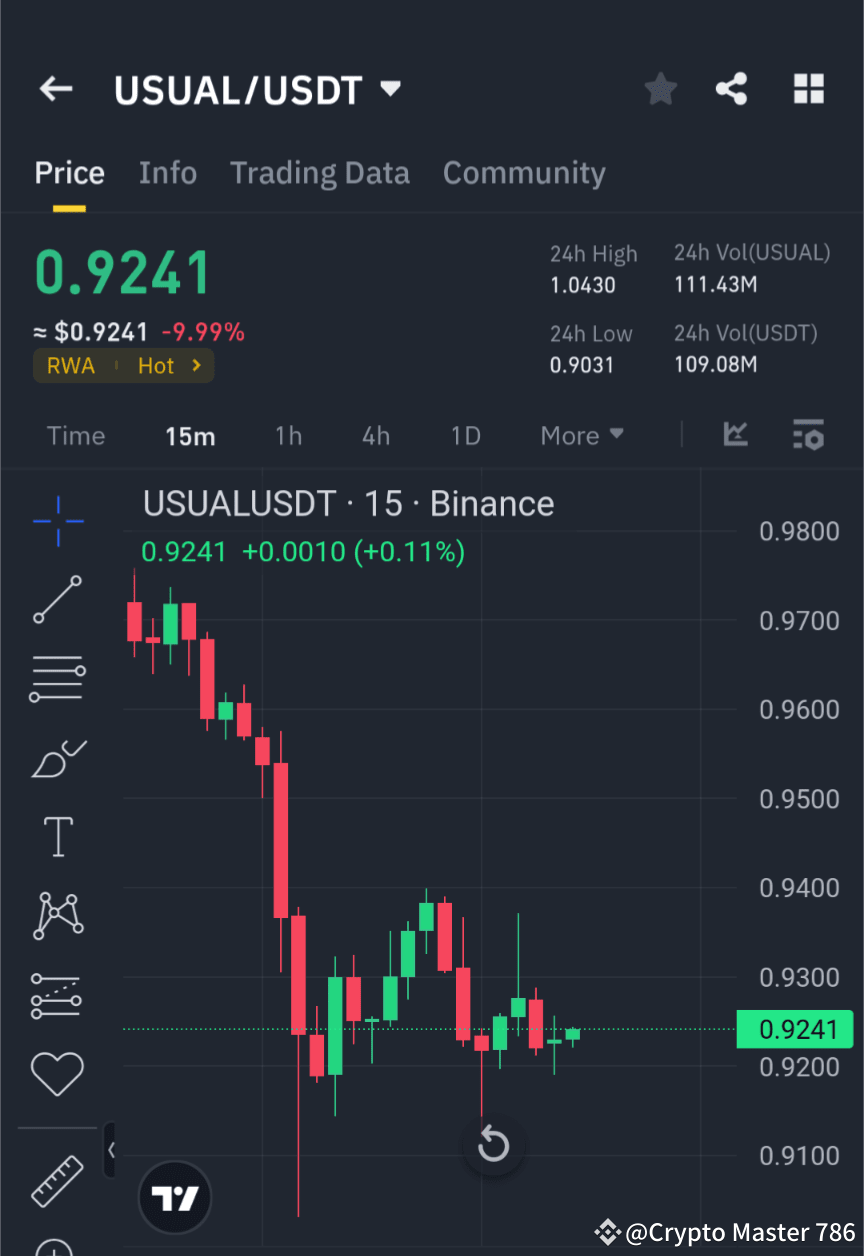Viewport: 864px width, 1256px height.
Task: Click the 0.9241 price label on axis
Action: point(795,1029)
